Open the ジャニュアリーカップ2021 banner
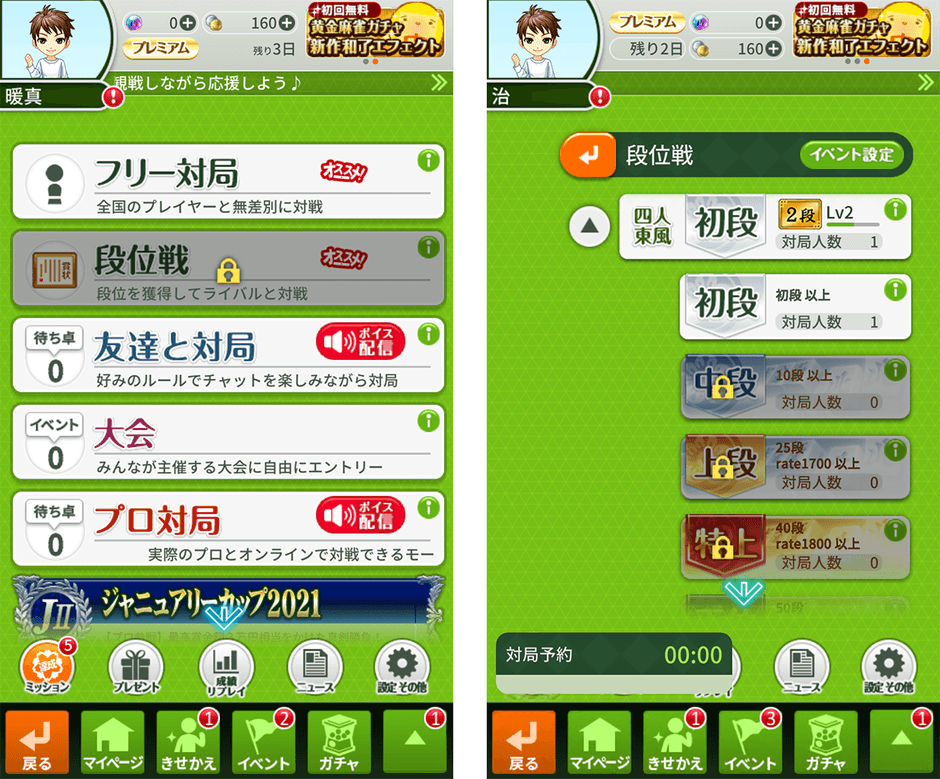 228,602
